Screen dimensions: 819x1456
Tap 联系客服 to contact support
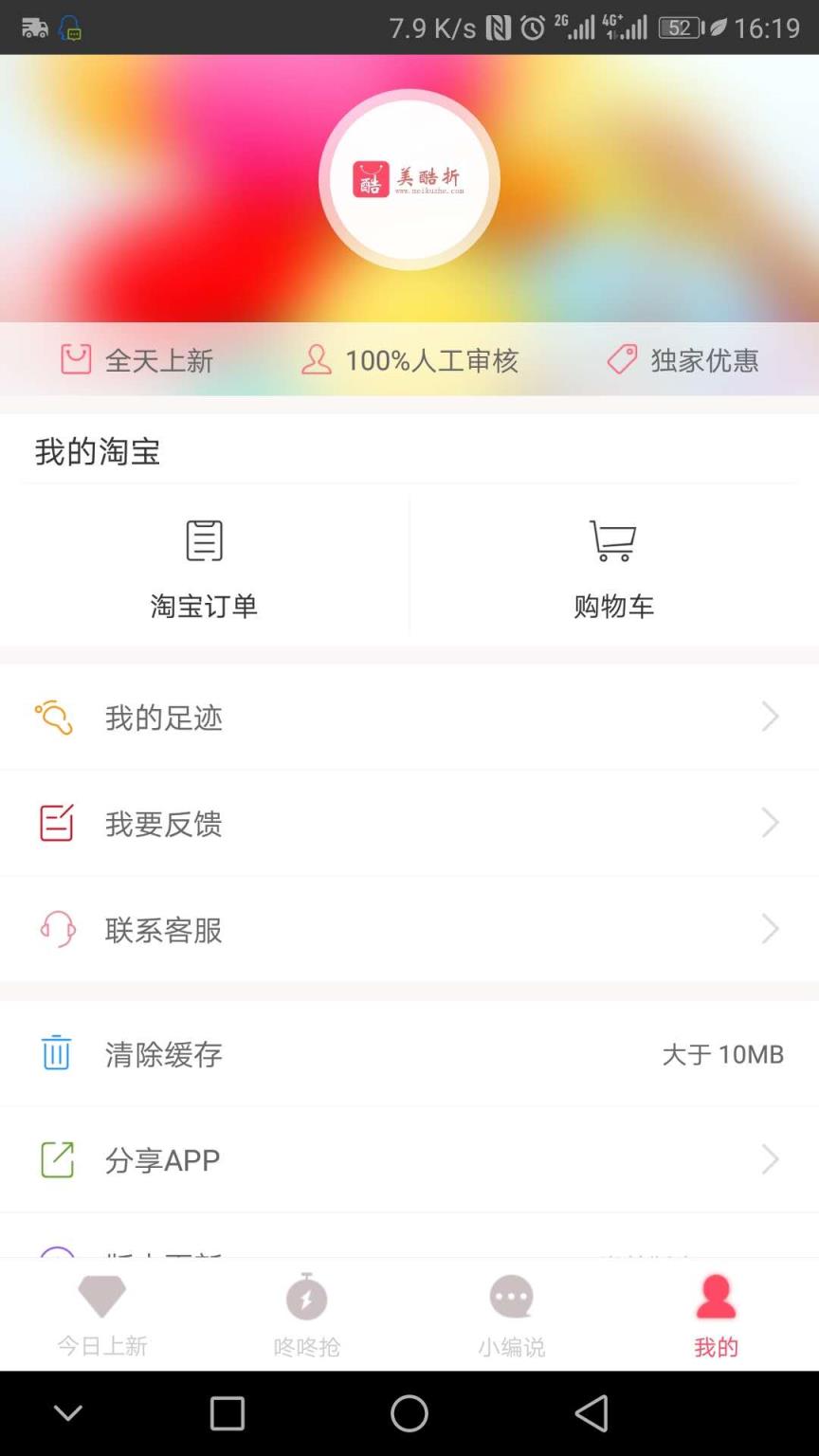163,930
